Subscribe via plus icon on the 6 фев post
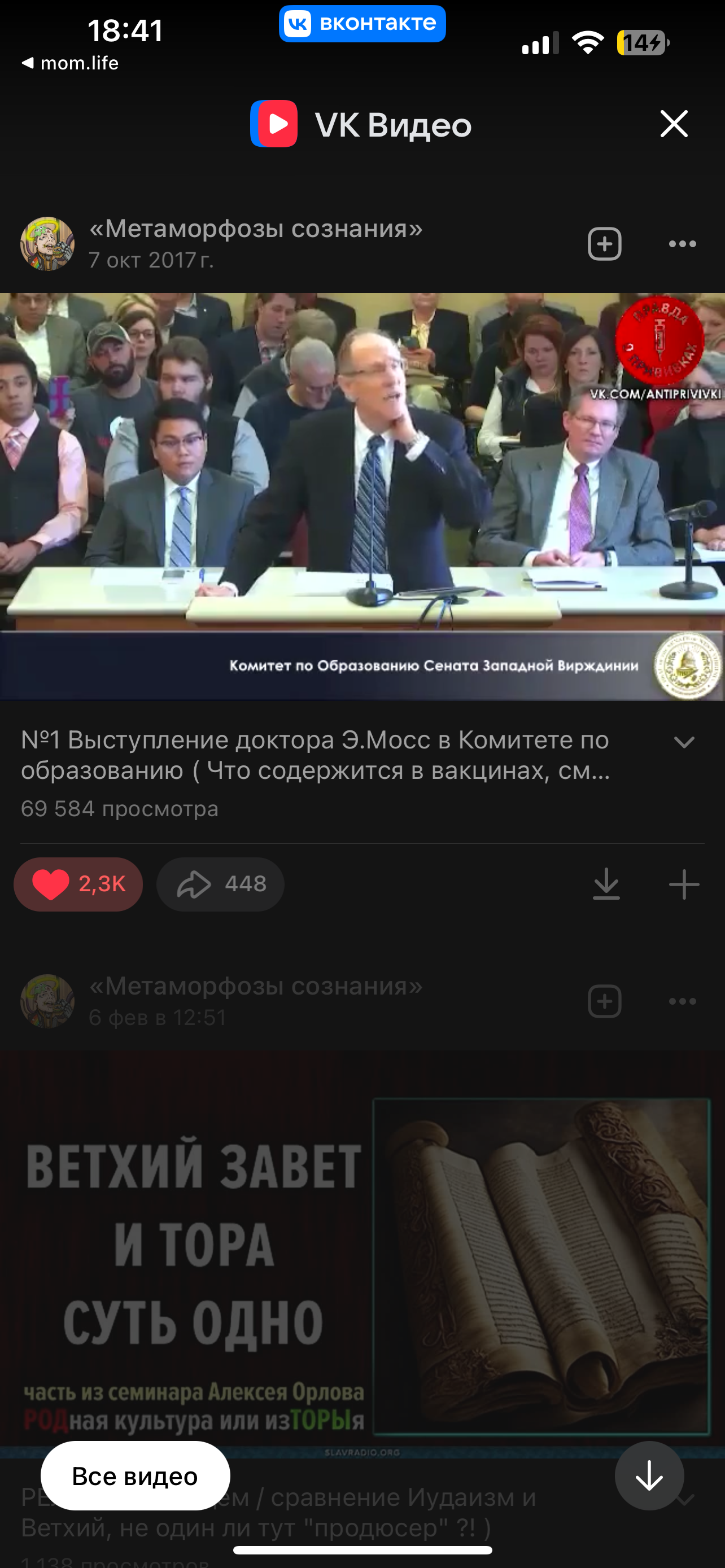This screenshot has height=1568, width=725. tap(604, 1001)
